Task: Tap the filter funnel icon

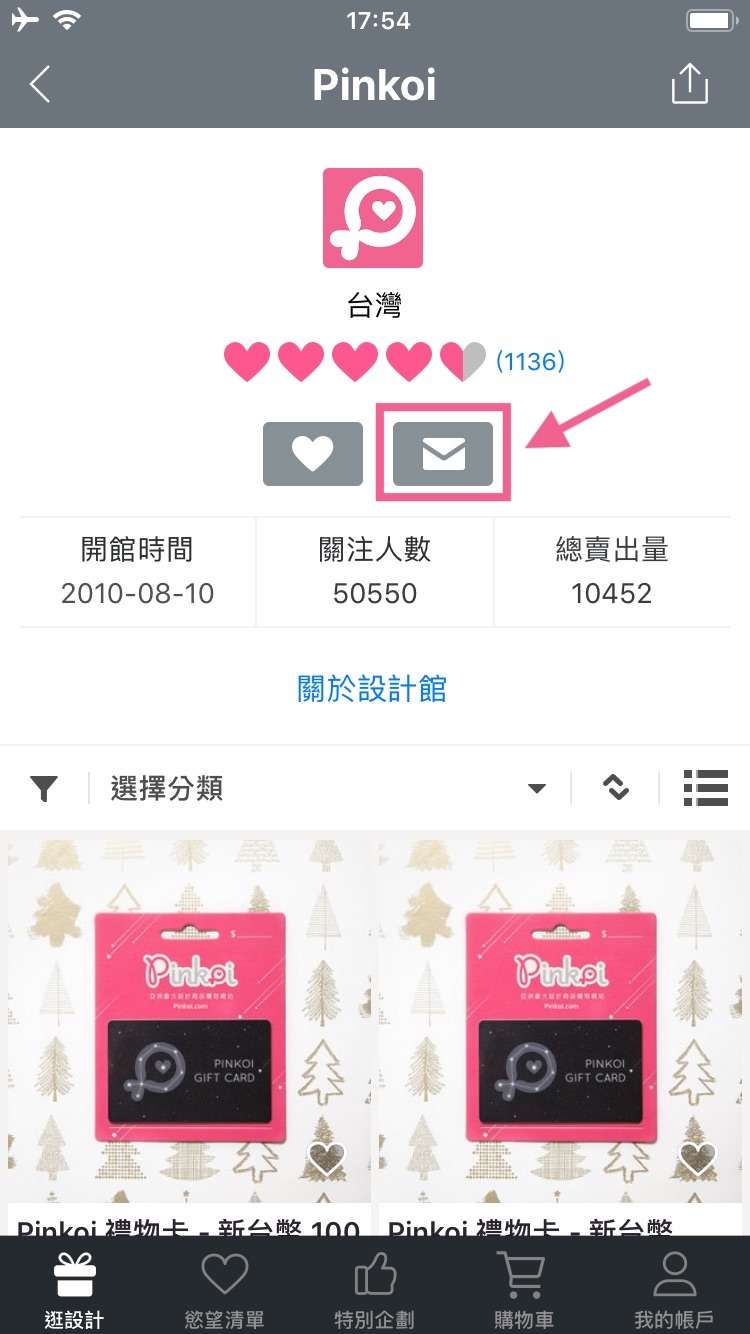Action: [x=44, y=789]
